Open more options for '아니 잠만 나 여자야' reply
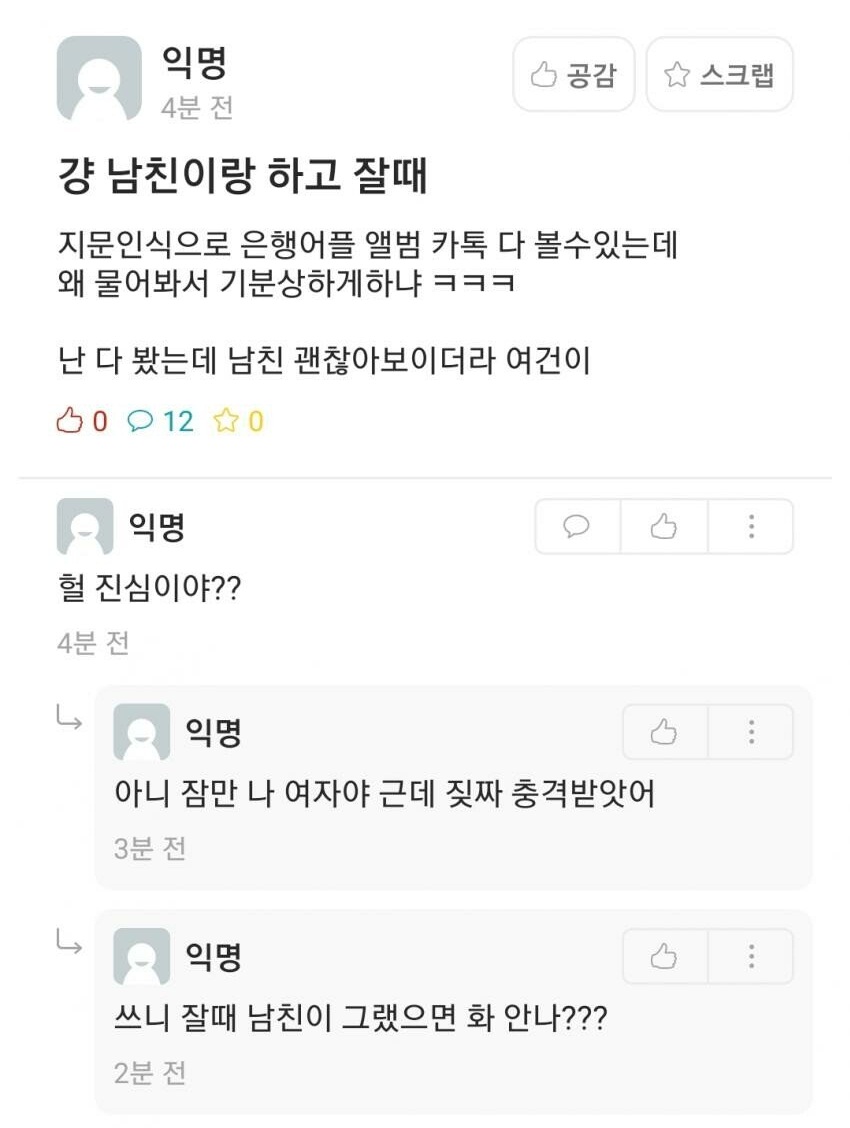The width and height of the screenshot is (850, 1128). click(x=751, y=732)
